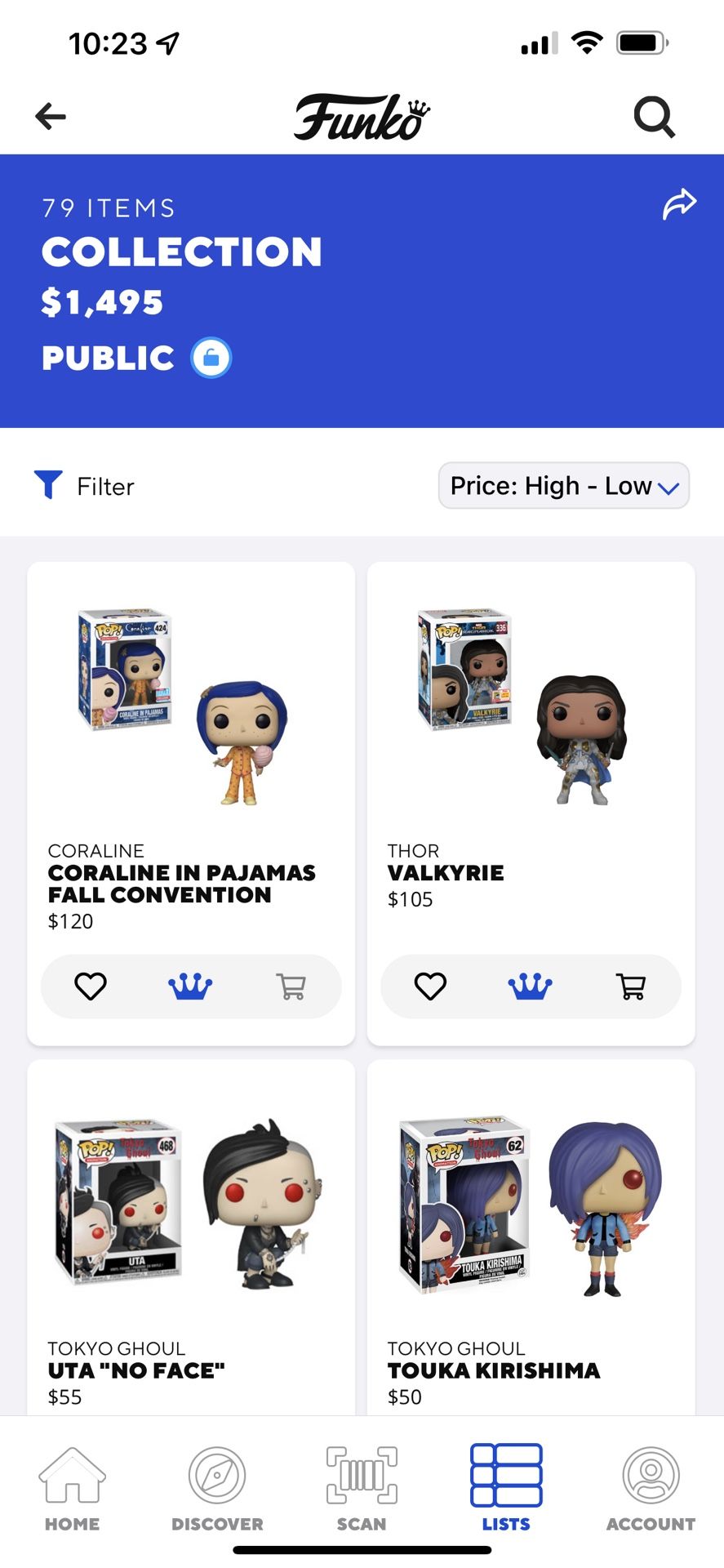Go to the Account tab

click(651, 1488)
